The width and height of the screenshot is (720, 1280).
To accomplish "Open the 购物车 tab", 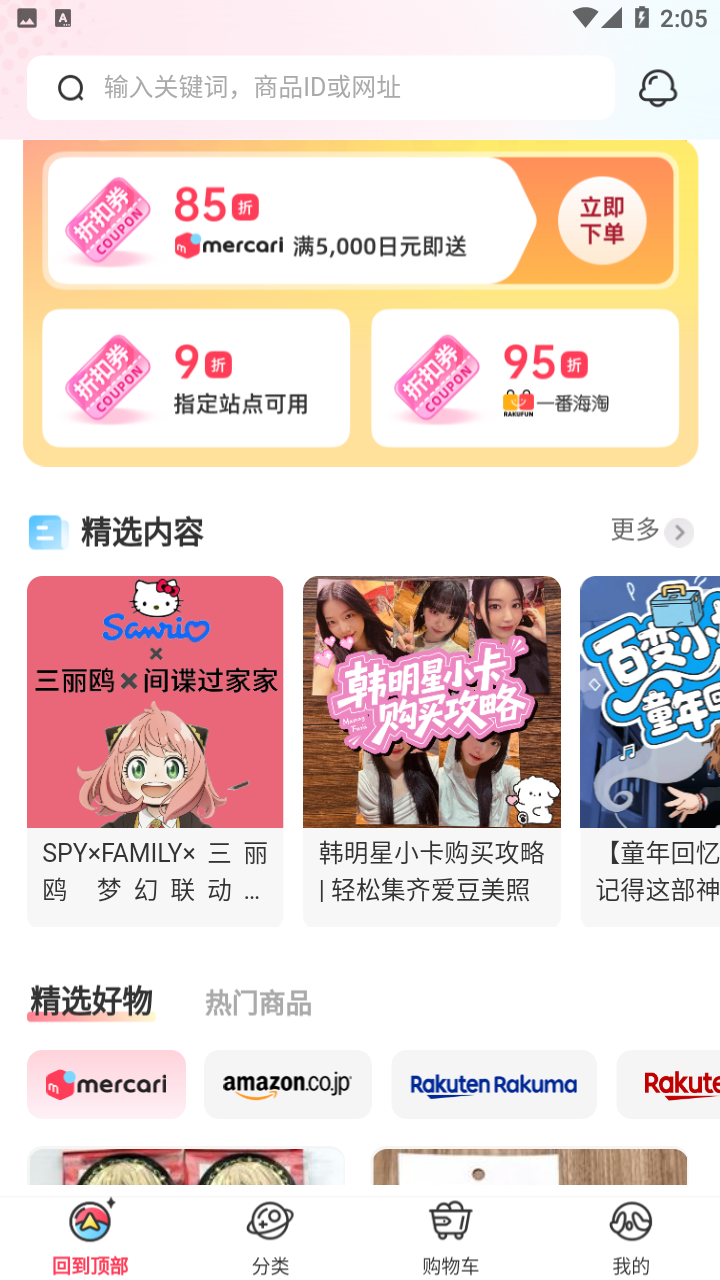I will pyautogui.click(x=450, y=1240).
